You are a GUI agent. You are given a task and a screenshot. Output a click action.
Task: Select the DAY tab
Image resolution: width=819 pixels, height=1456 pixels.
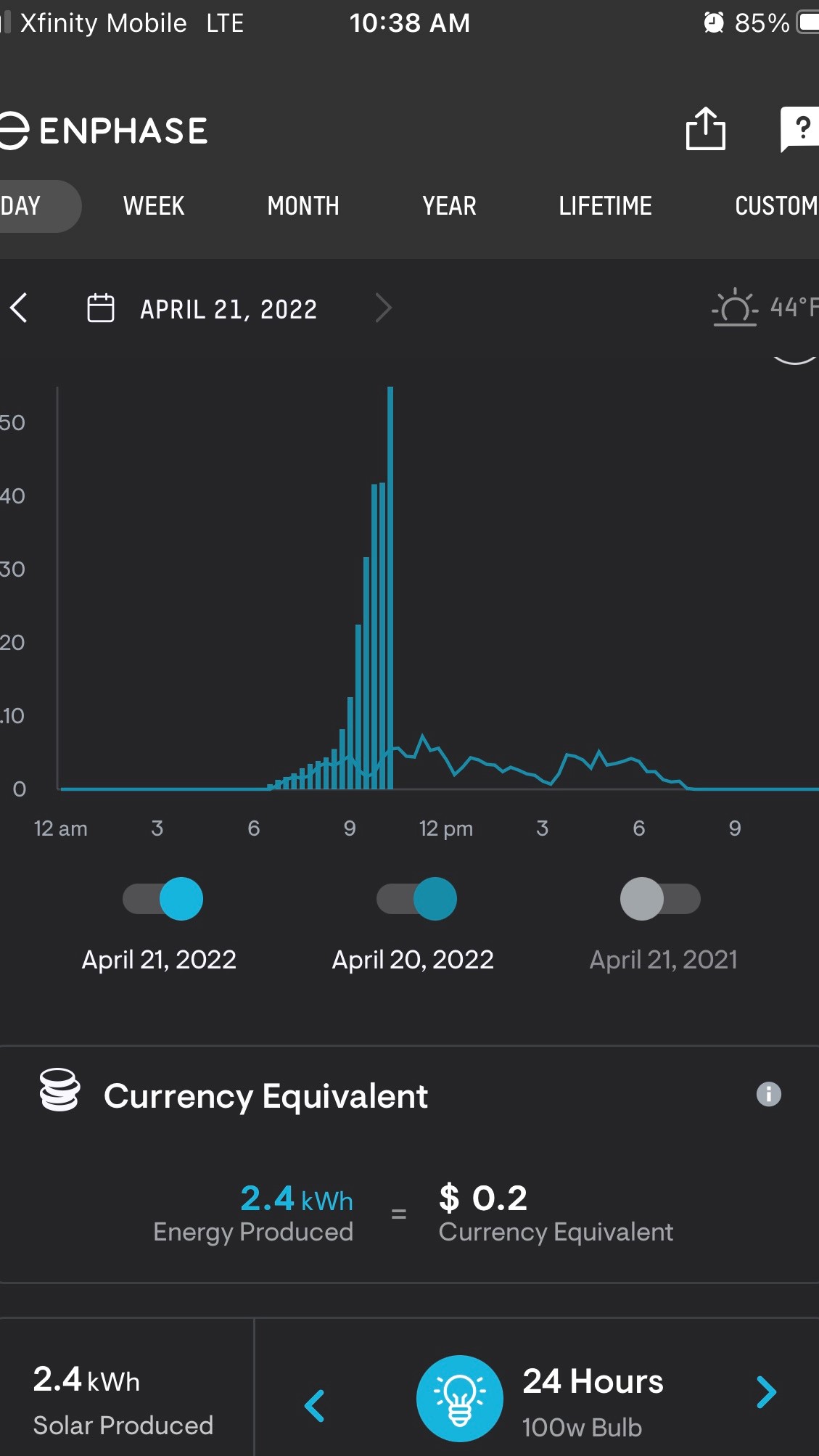coord(36,206)
